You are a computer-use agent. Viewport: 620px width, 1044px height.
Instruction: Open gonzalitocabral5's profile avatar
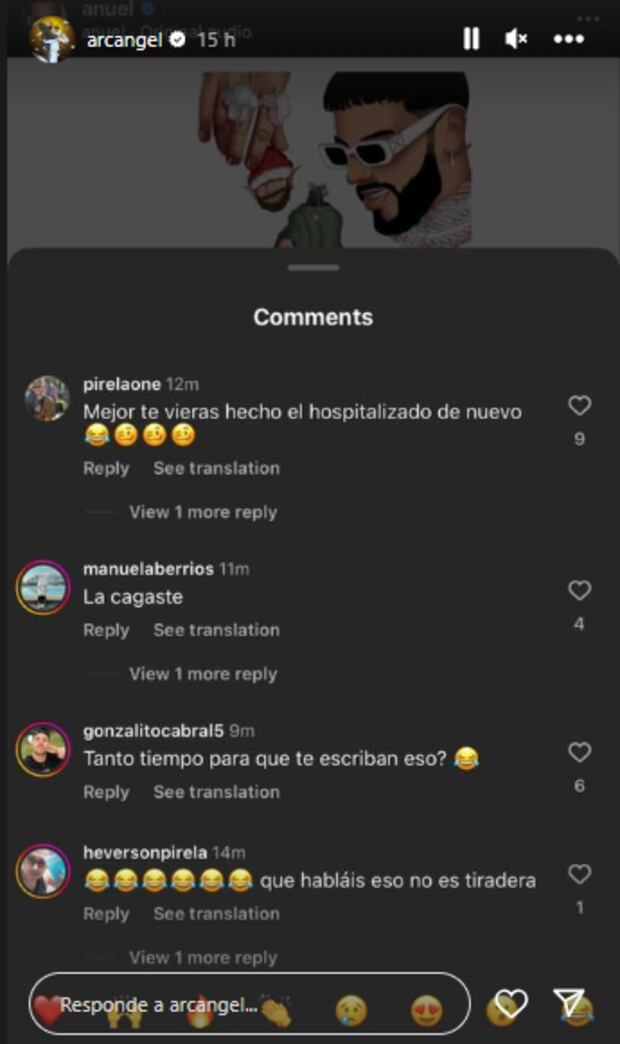click(x=43, y=748)
